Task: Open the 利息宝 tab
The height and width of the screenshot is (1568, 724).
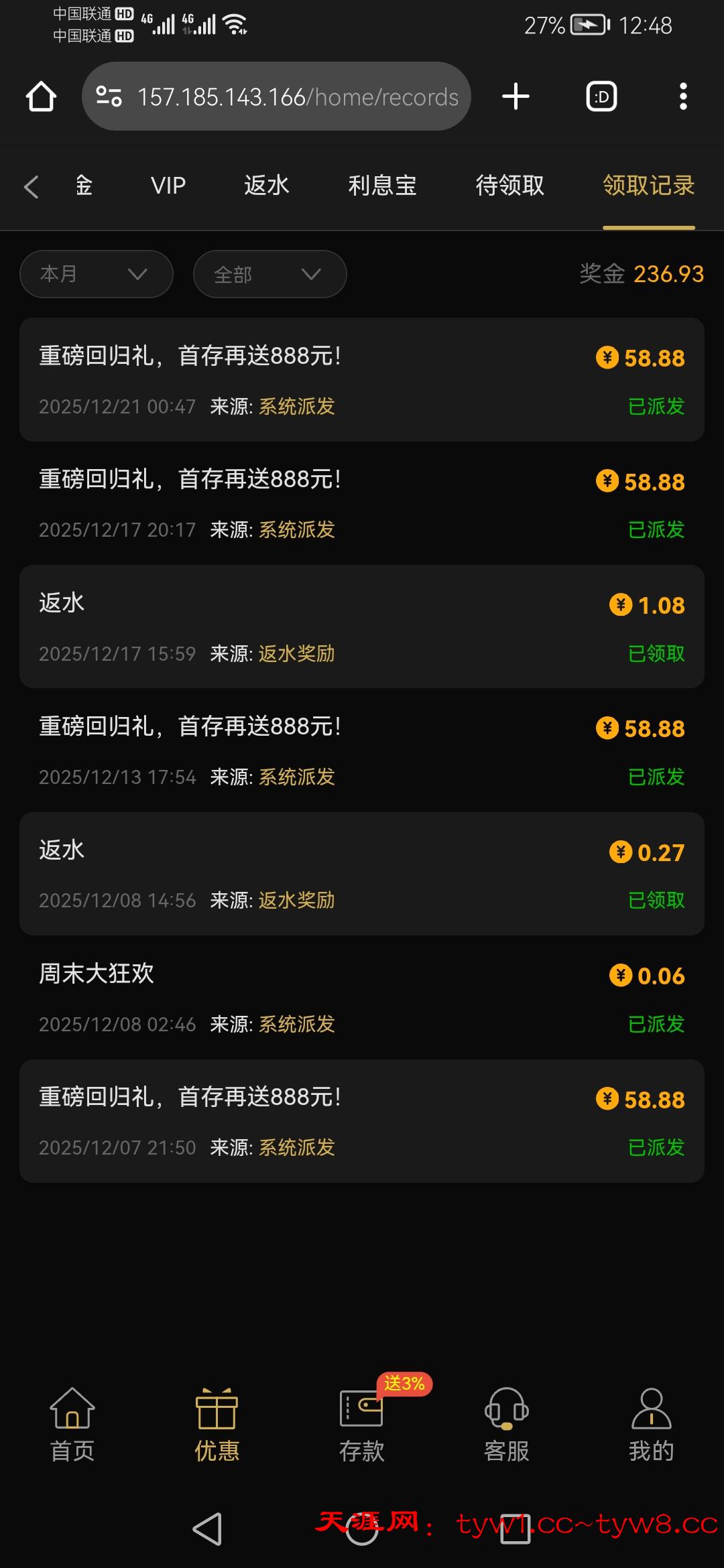Action: [x=382, y=186]
